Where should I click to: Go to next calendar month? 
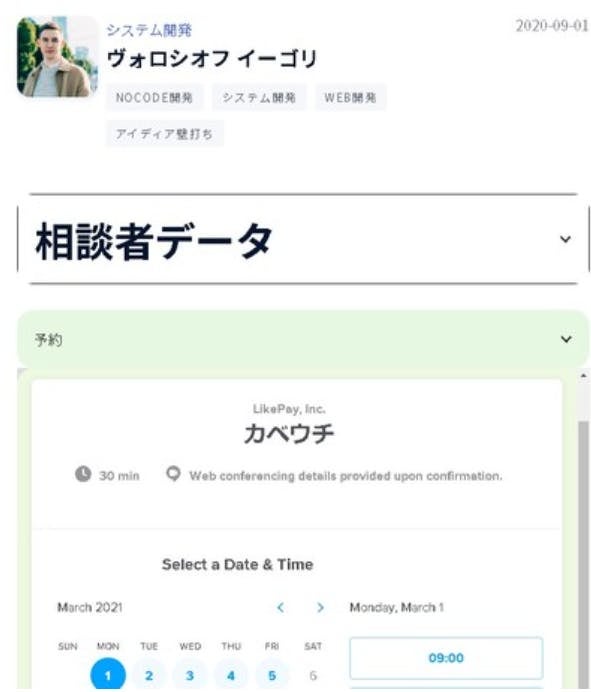tap(320, 607)
